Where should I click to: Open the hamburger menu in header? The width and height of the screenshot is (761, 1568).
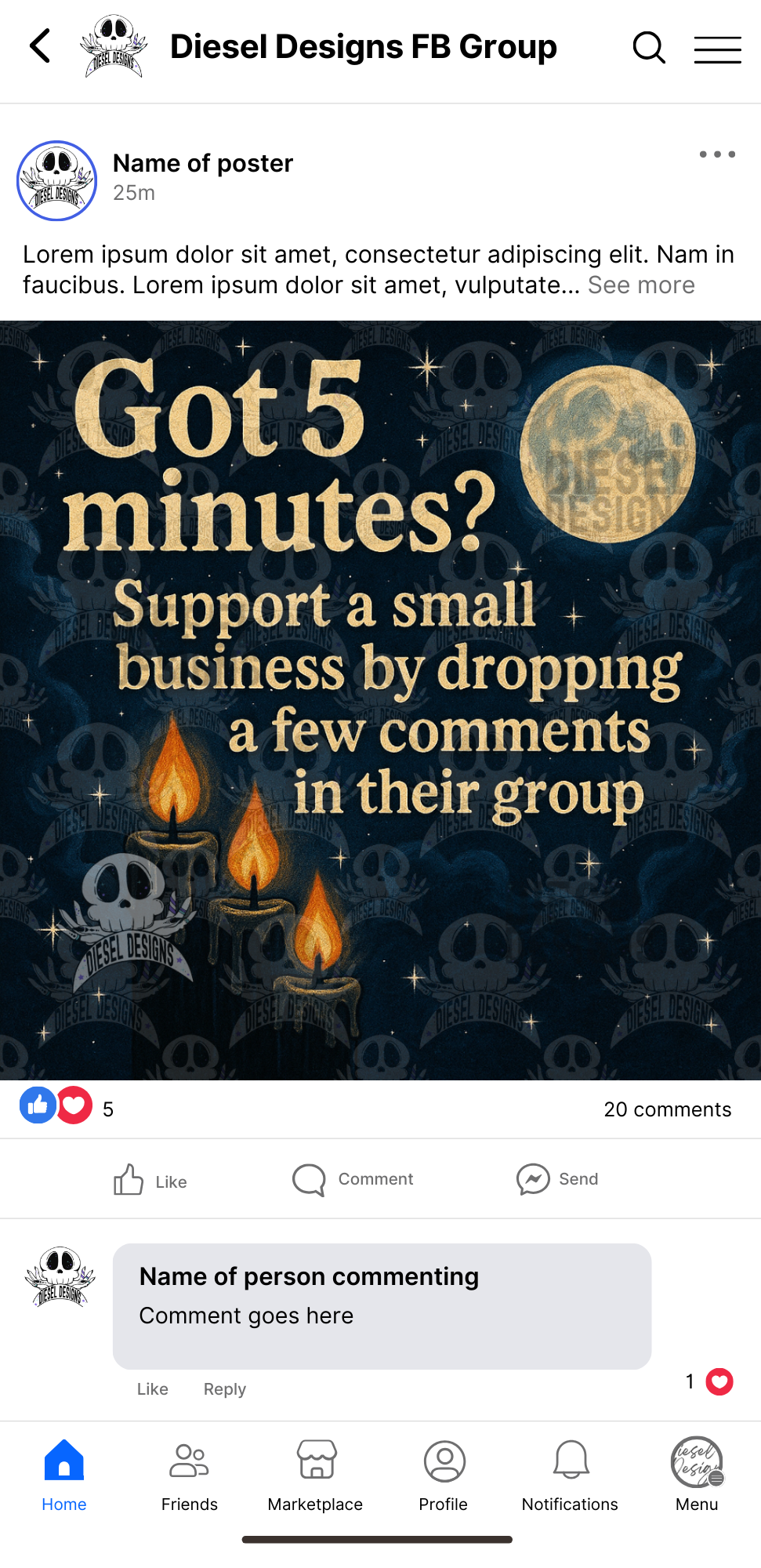(717, 49)
